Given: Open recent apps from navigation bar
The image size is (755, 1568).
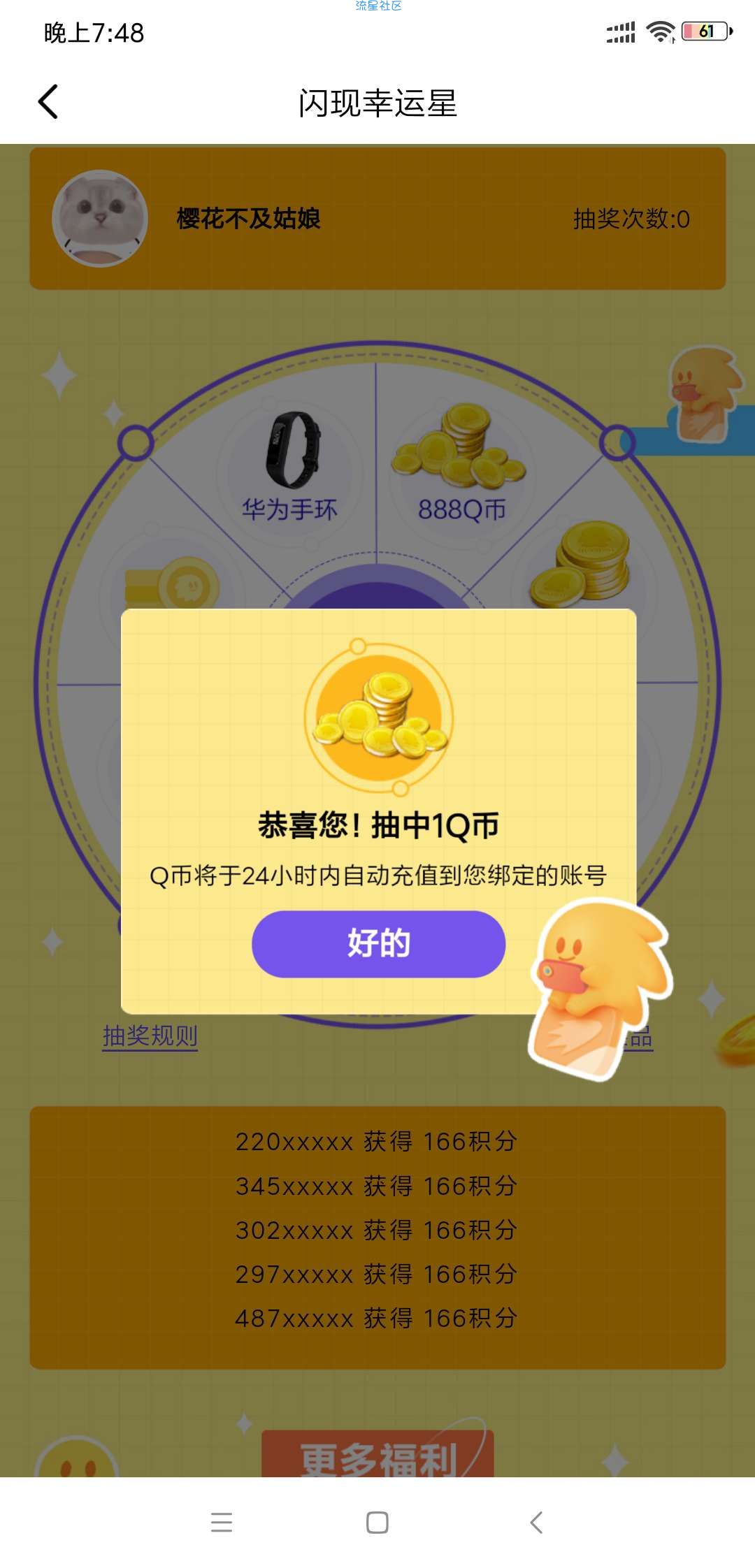Looking at the screenshot, I should [222, 1522].
